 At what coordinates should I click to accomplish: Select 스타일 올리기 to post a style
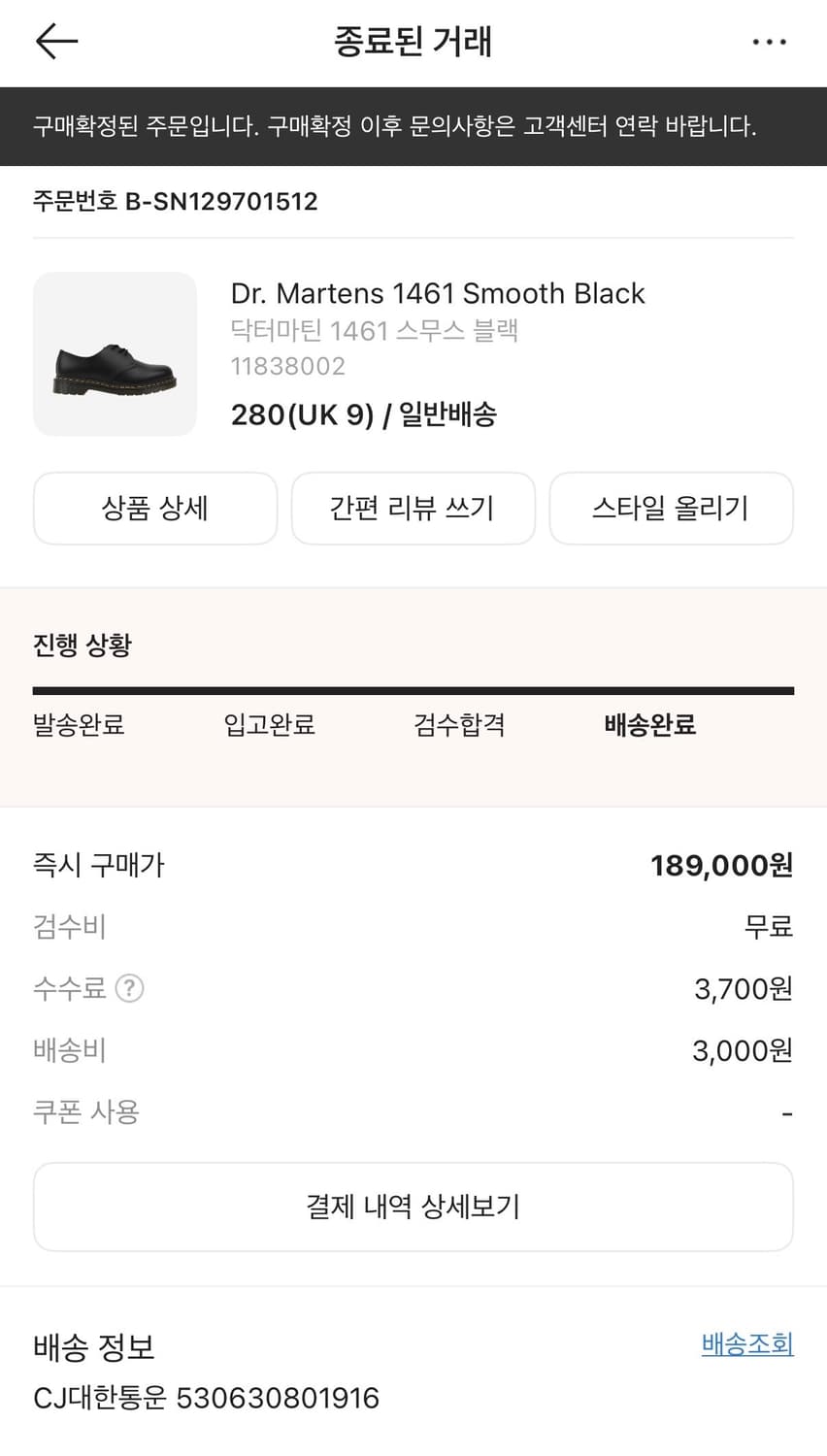point(671,508)
